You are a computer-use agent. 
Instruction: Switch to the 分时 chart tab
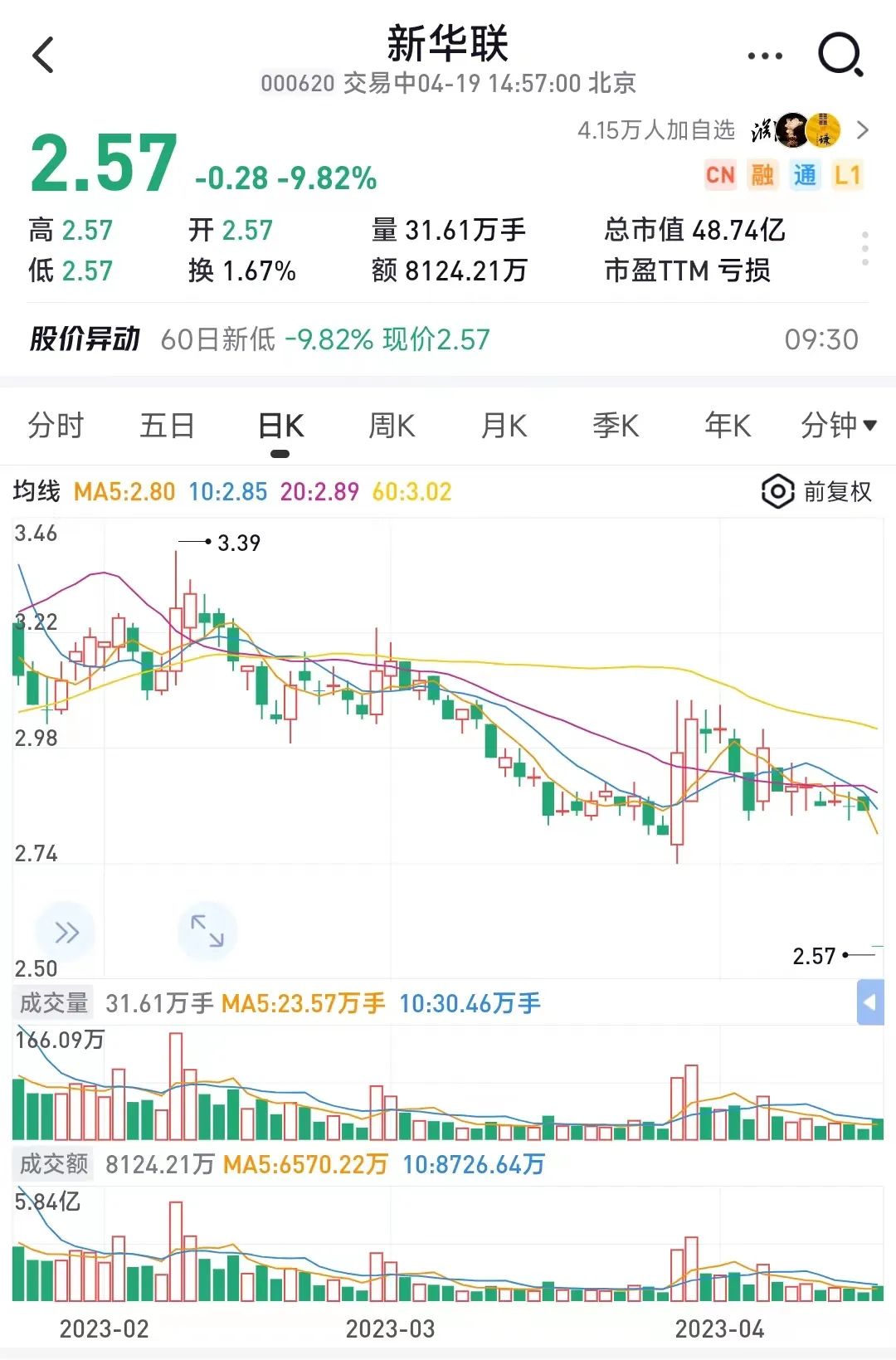pos(56,426)
